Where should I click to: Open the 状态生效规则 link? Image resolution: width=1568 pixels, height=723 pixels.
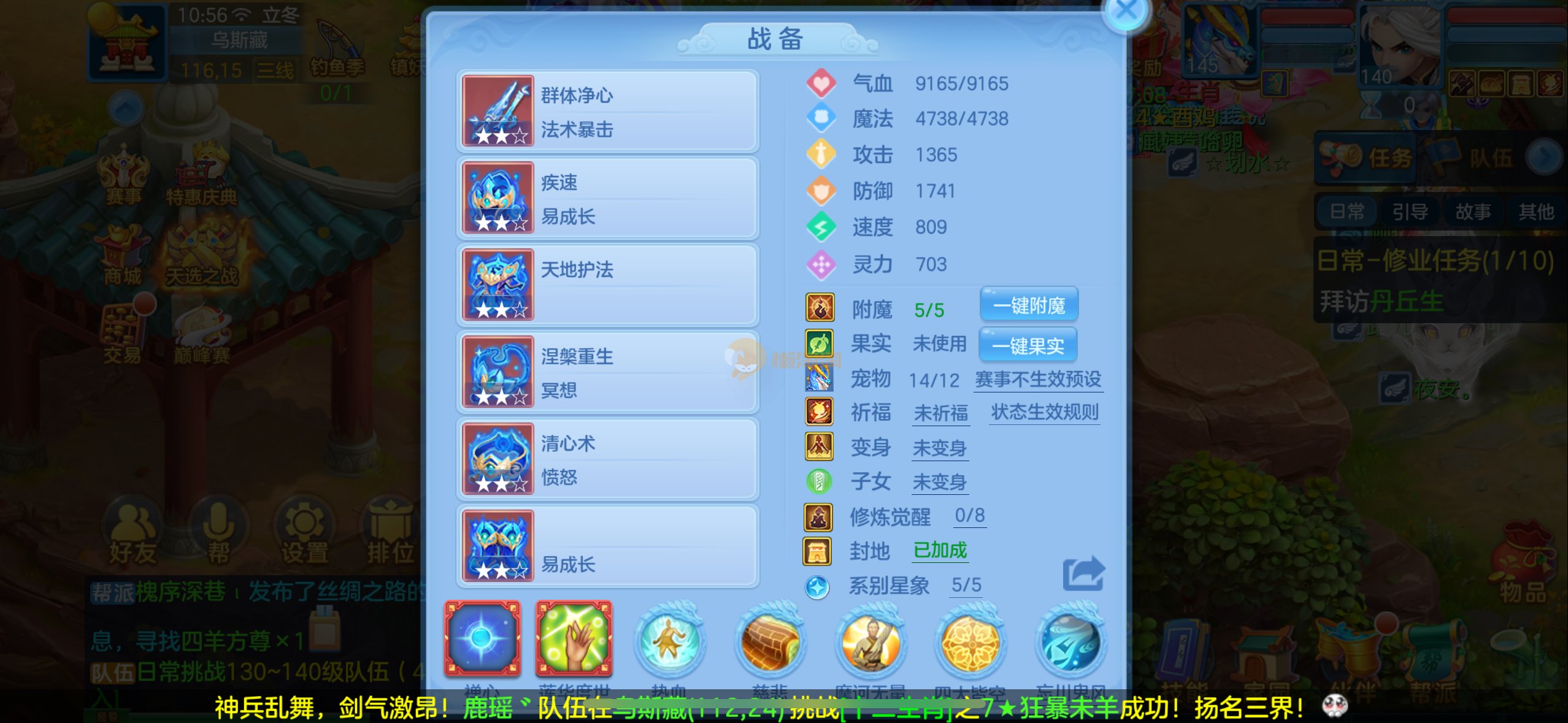click(1044, 412)
